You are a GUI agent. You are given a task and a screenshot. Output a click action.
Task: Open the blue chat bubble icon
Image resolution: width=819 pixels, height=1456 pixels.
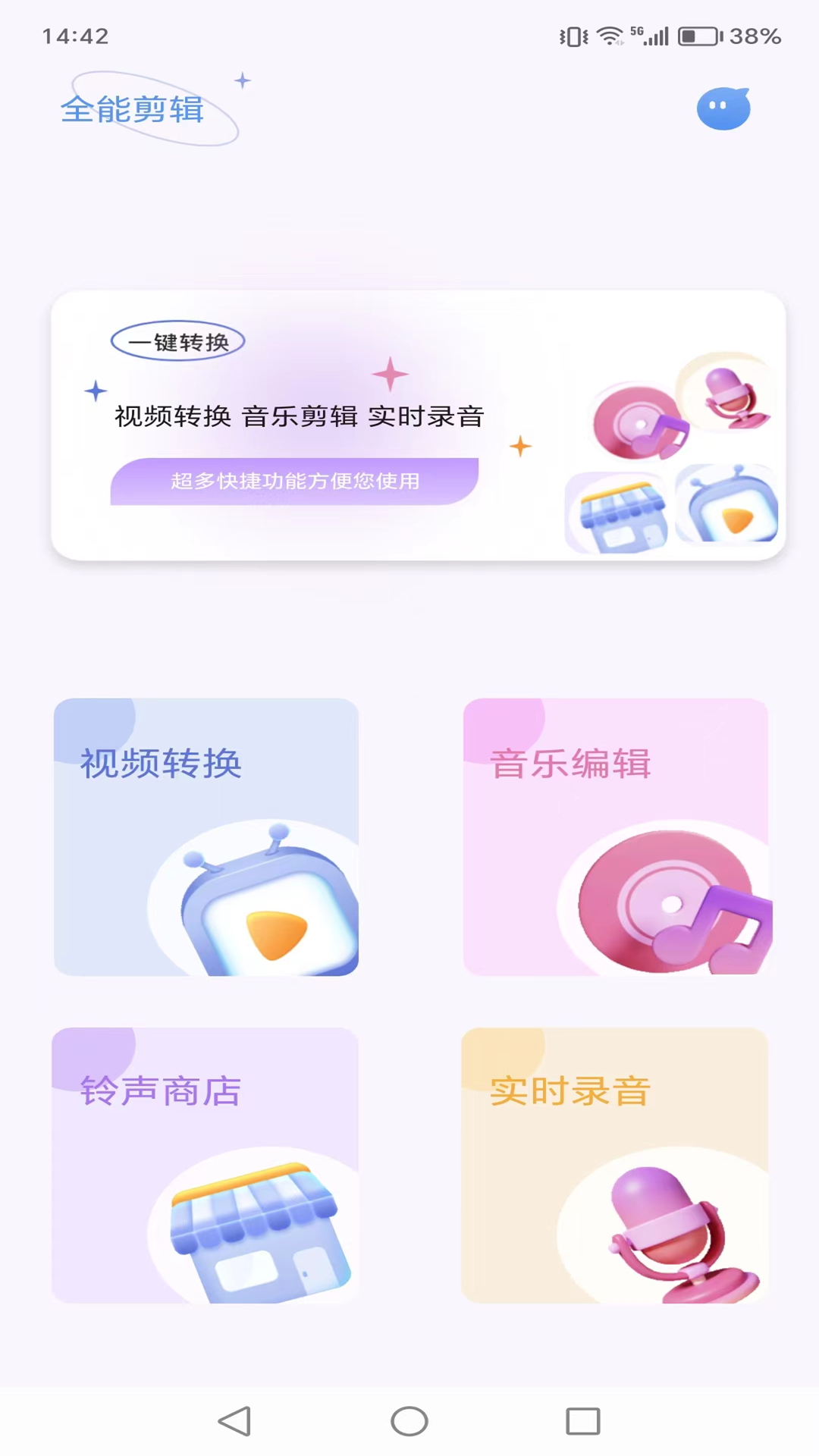pos(723,108)
